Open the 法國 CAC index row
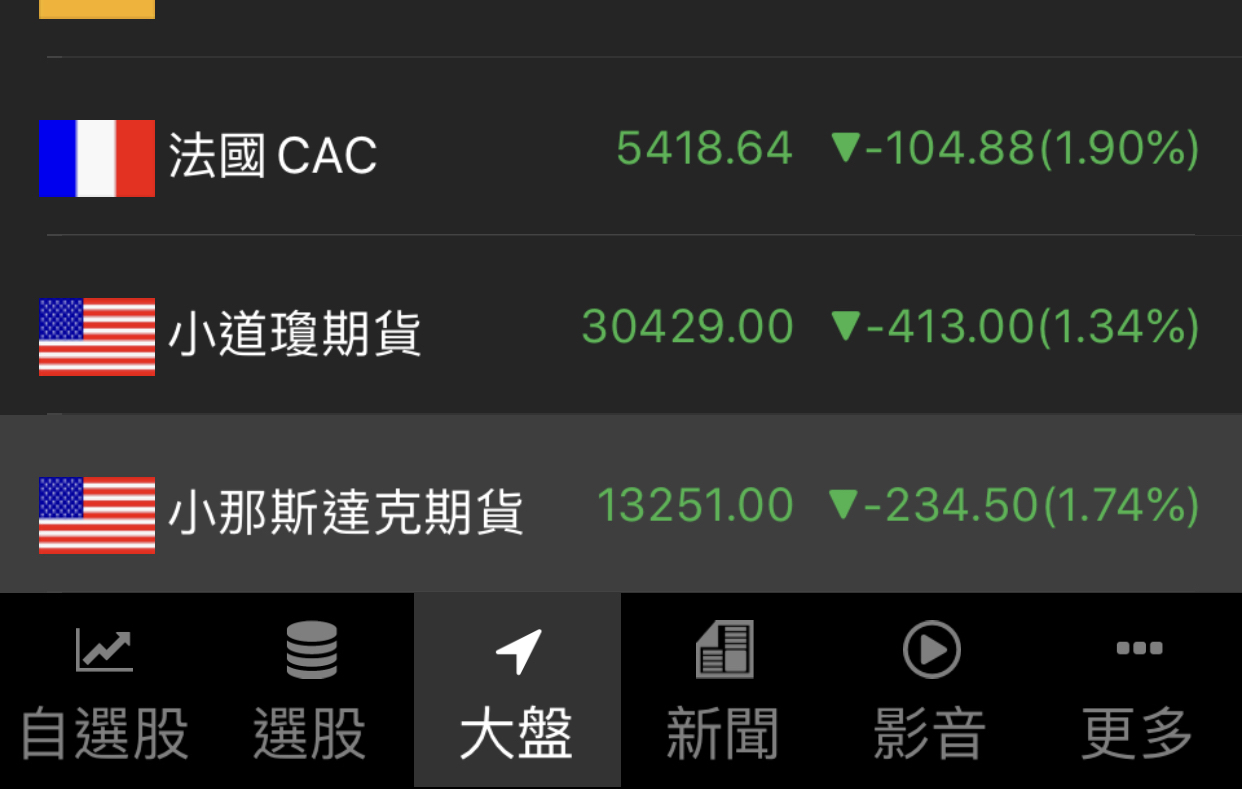Viewport: 1242px width, 789px height. pyautogui.click(x=620, y=150)
